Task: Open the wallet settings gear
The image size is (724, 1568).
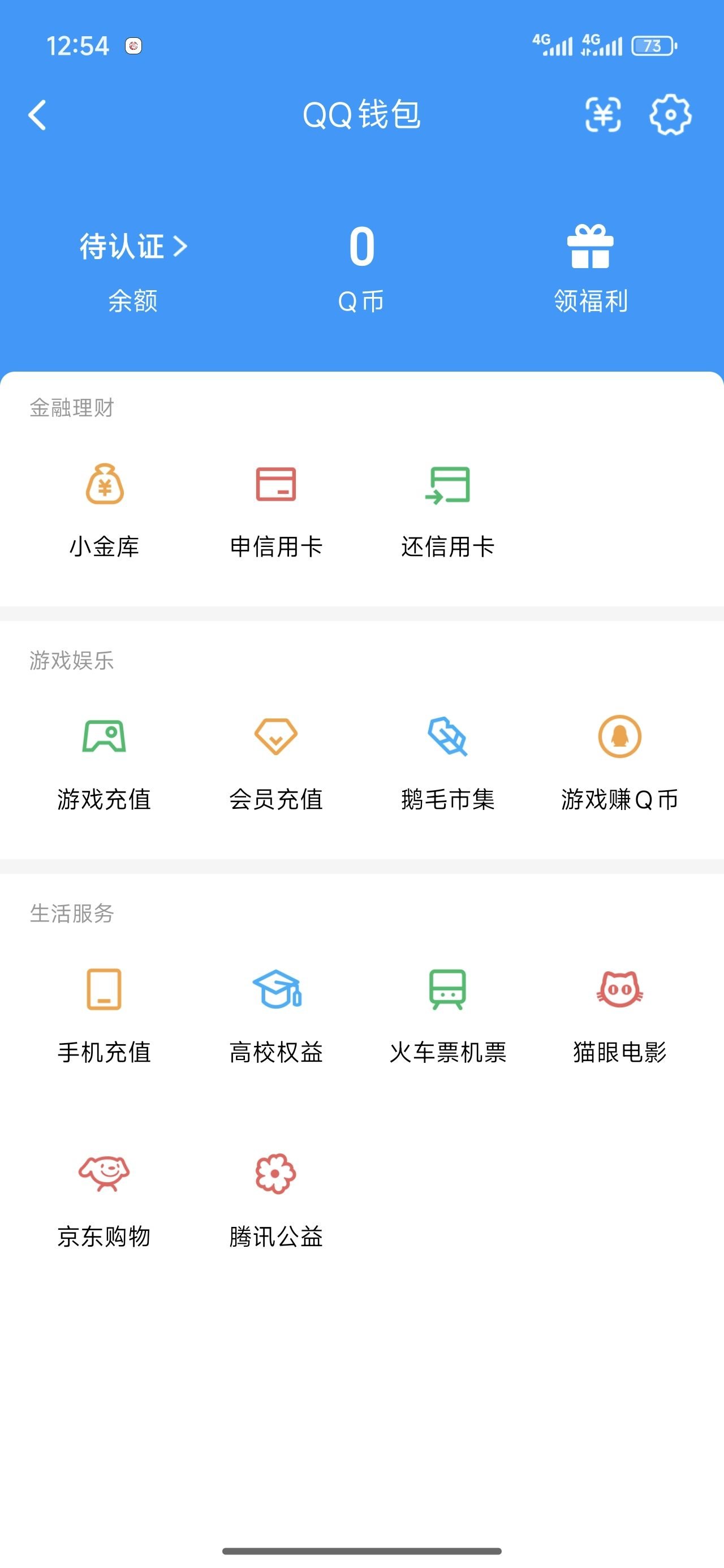Action: pyautogui.click(x=671, y=115)
